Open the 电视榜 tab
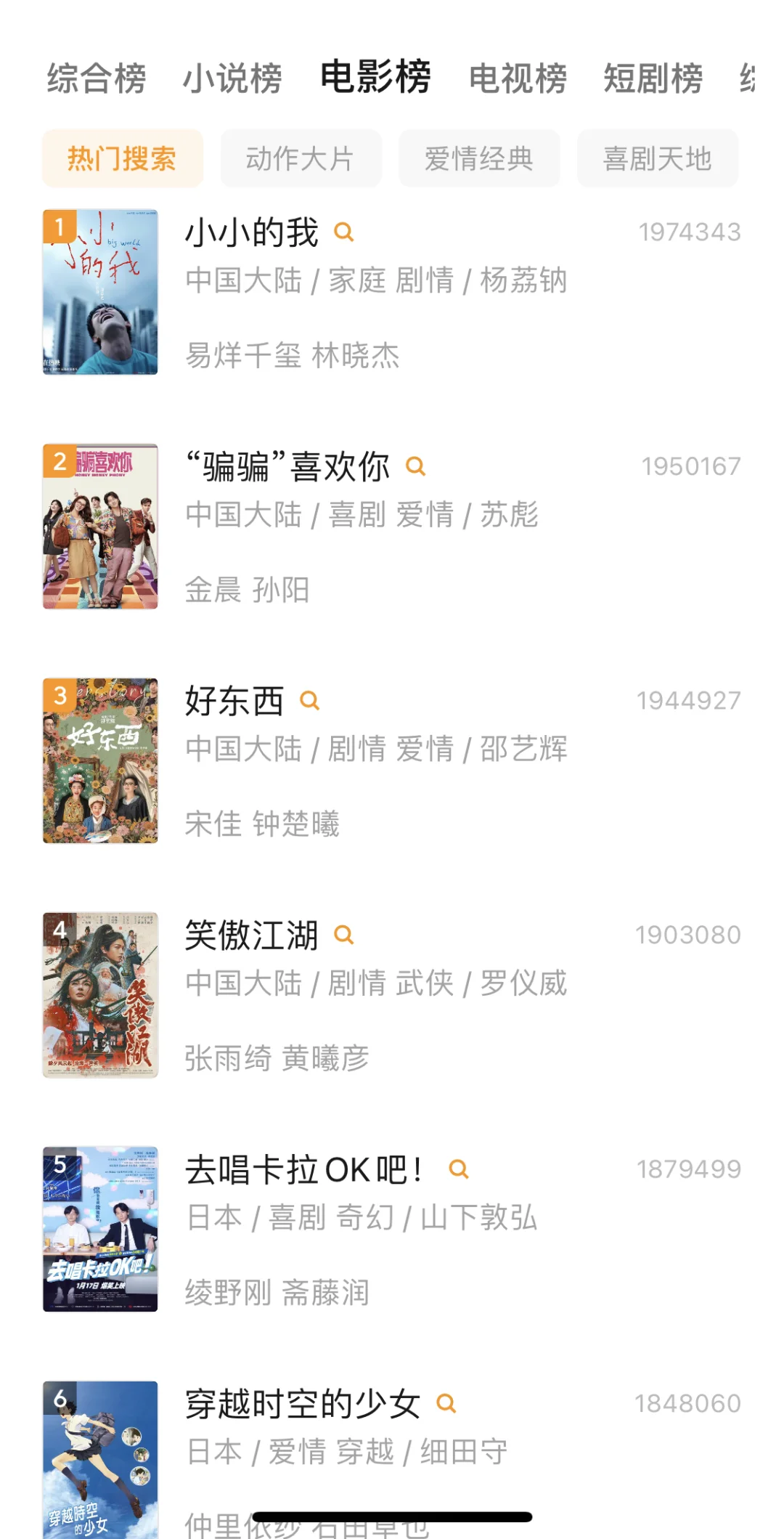Viewport: 784px width, 1539px height. coord(518,78)
